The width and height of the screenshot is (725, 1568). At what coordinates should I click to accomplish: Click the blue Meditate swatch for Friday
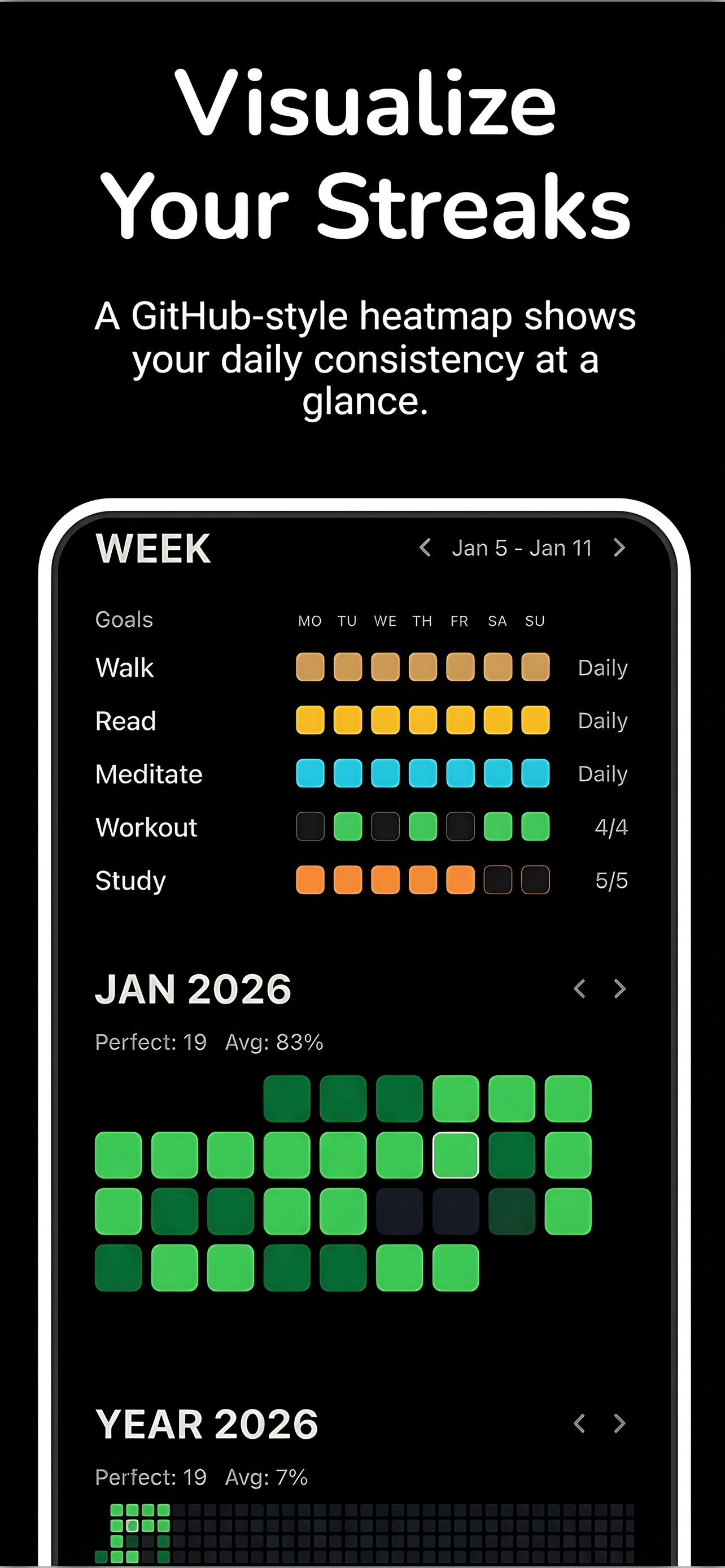460,774
